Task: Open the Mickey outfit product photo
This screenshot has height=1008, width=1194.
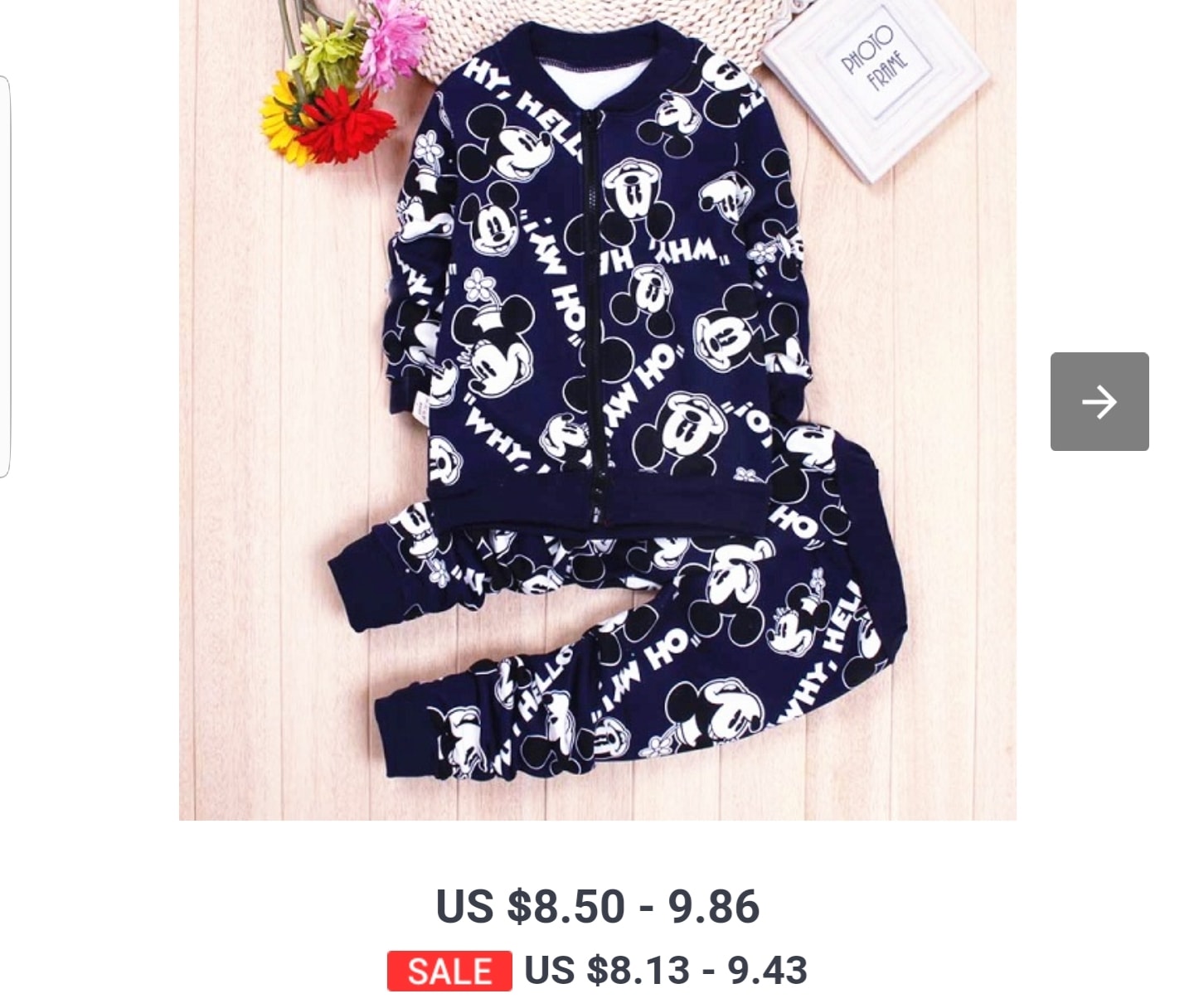Action: point(597,409)
